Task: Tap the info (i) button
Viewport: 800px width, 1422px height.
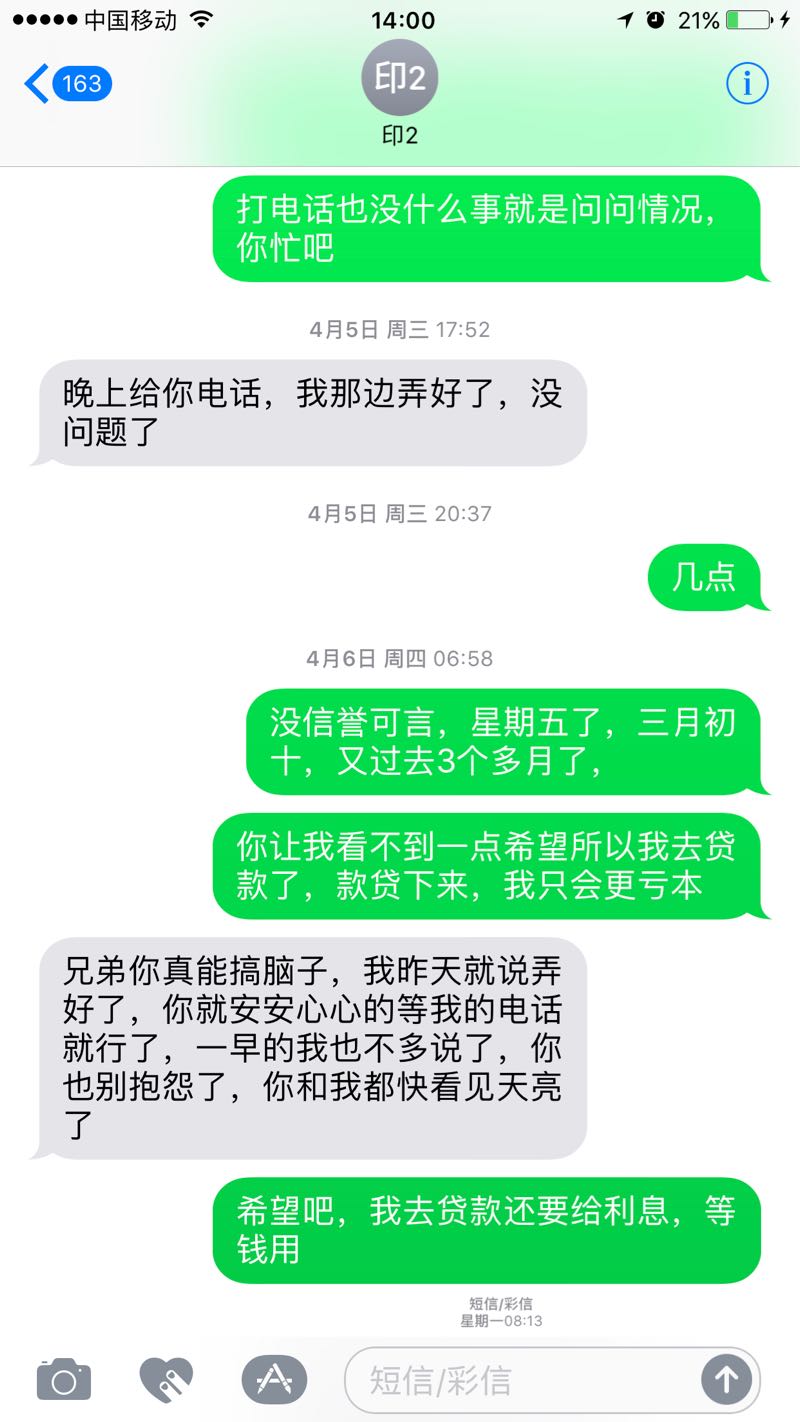Action: pyautogui.click(x=746, y=84)
